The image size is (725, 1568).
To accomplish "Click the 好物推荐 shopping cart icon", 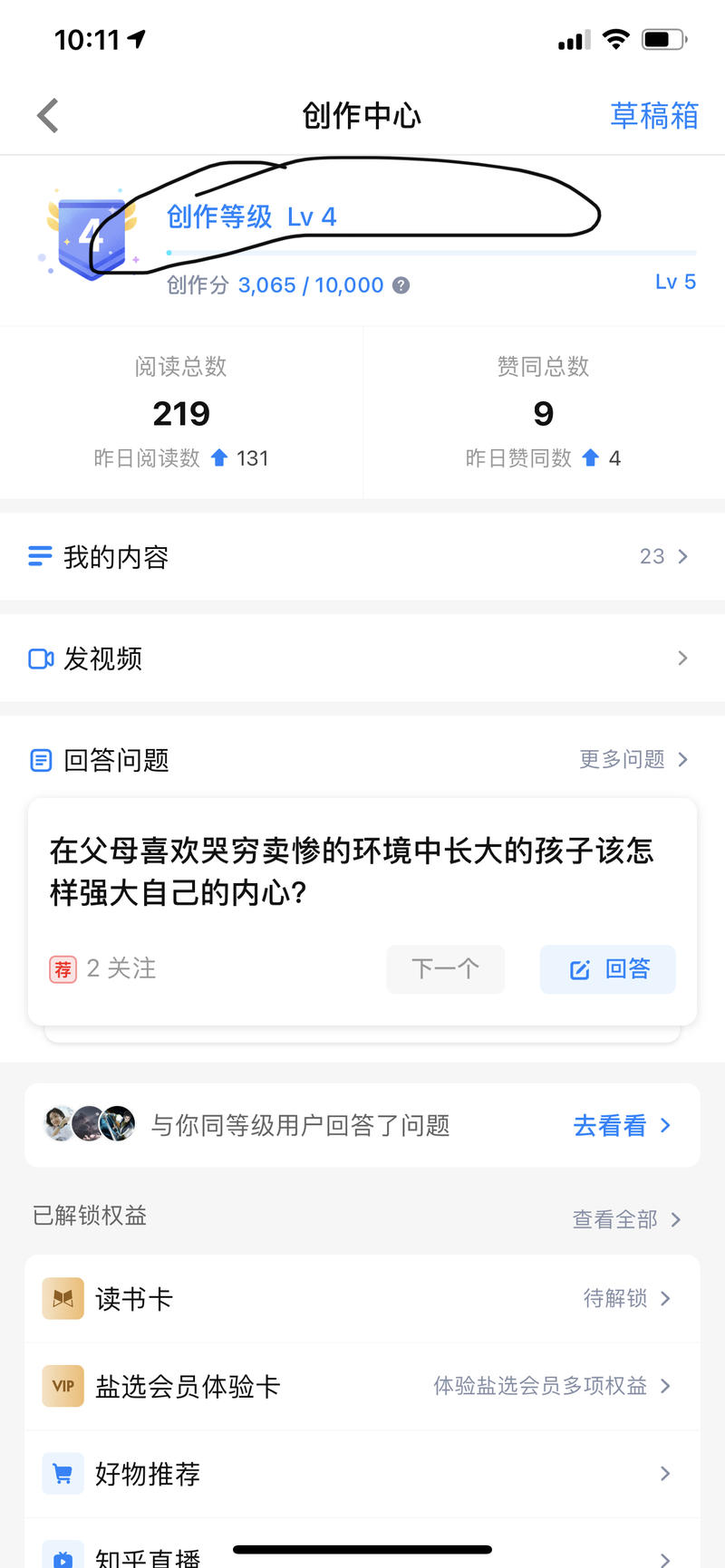I will [63, 1474].
